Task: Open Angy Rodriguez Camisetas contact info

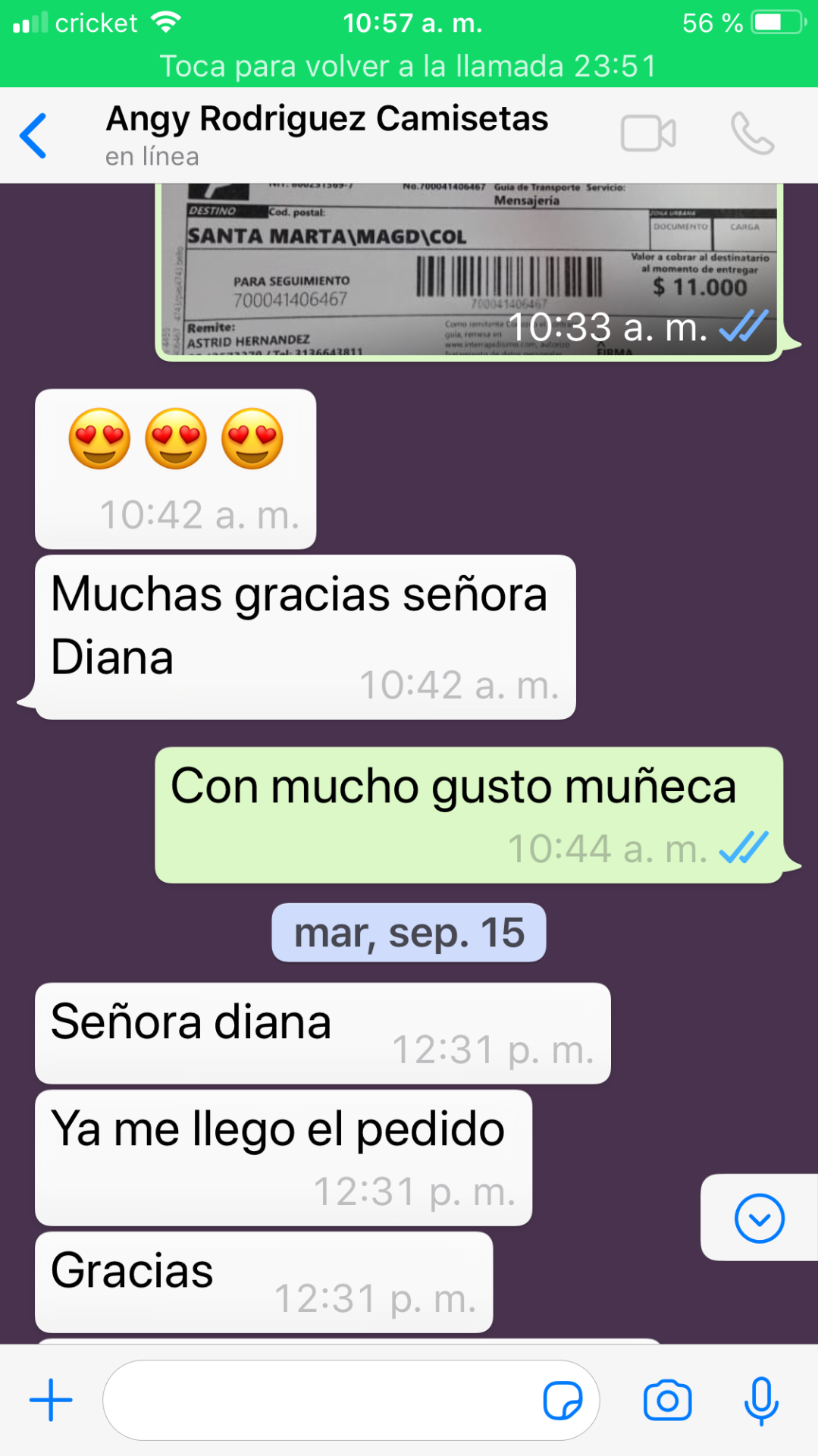Action: tap(326, 134)
